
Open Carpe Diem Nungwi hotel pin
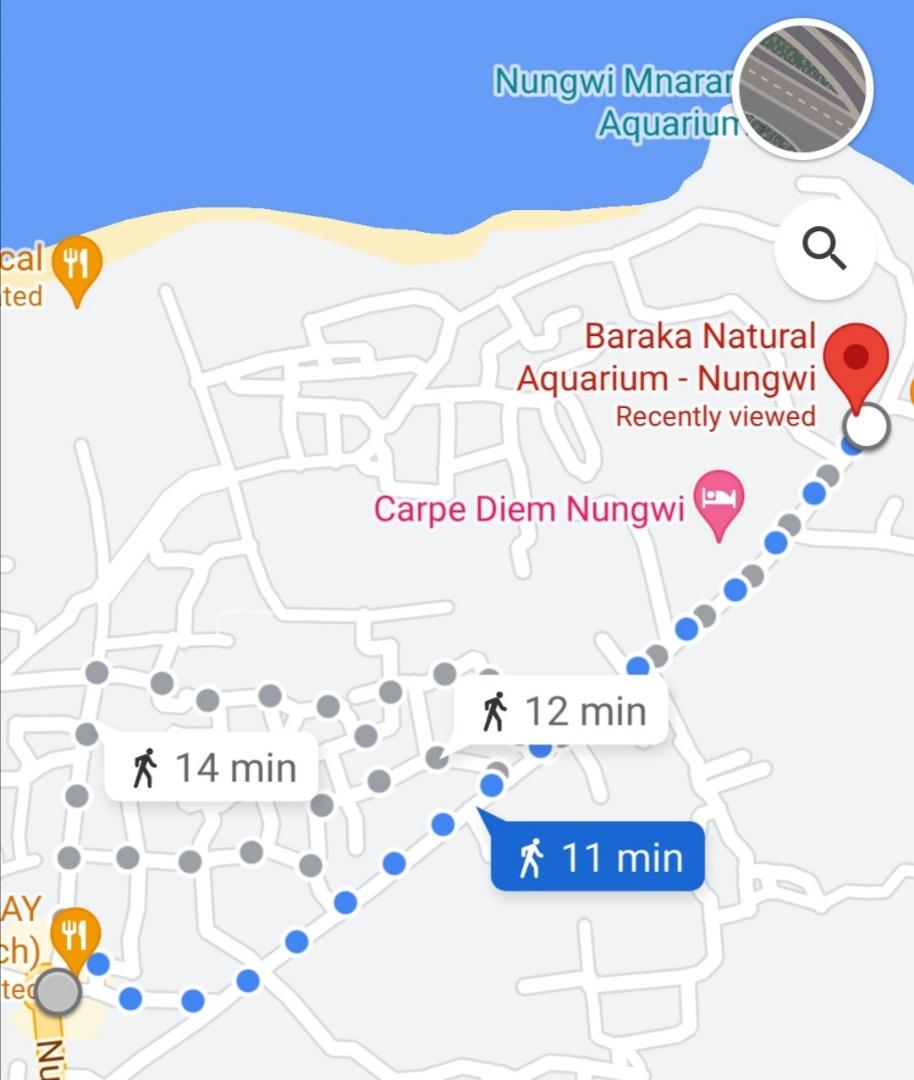click(x=720, y=500)
